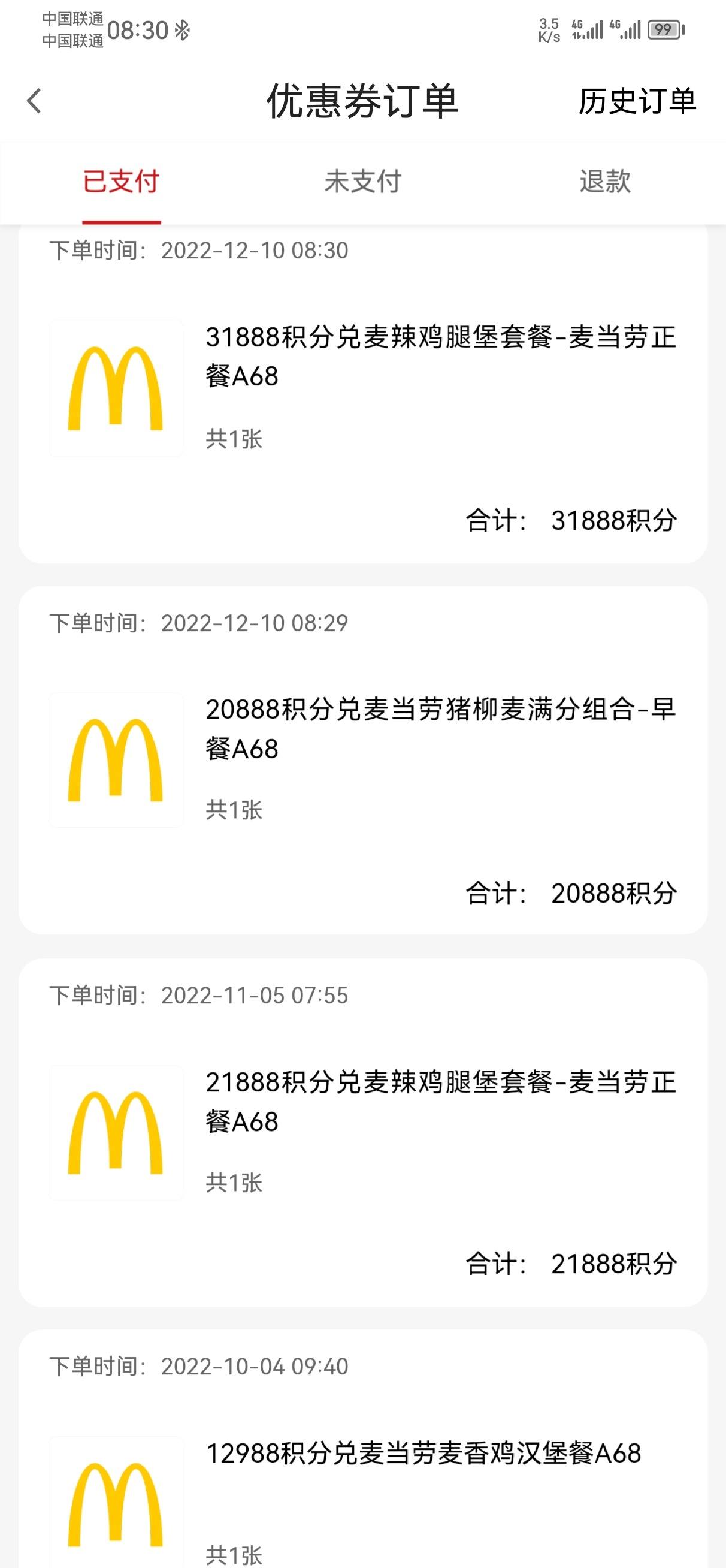Screen dimensions: 726x1568
Task: Go back using the top-left arrow
Action: (34, 101)
